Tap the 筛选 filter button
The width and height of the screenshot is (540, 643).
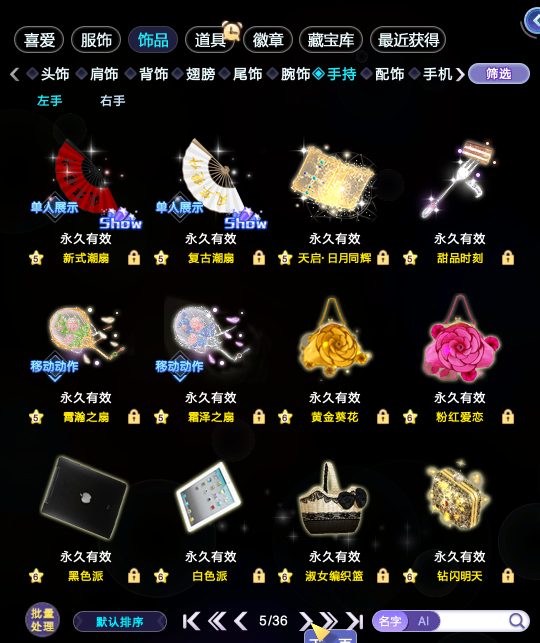(x=499, y=74)
